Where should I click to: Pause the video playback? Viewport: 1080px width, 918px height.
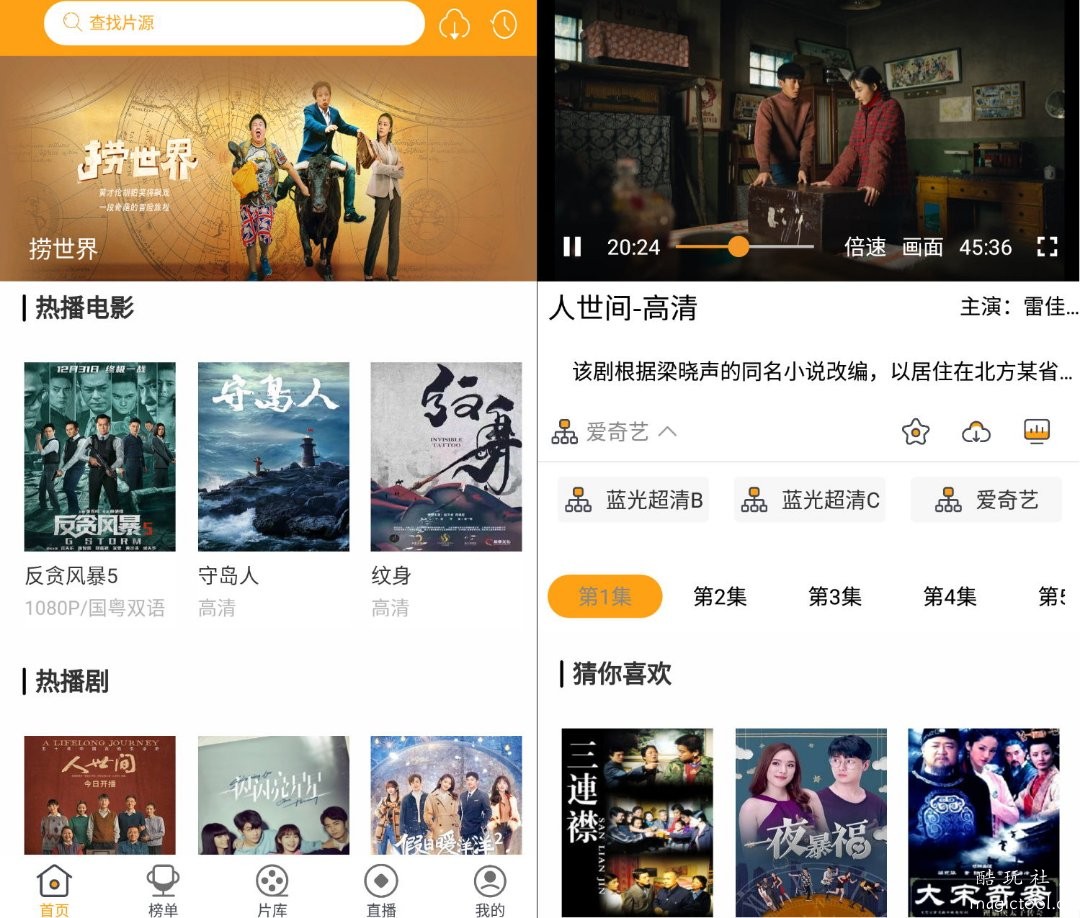[x=572, y=247]
